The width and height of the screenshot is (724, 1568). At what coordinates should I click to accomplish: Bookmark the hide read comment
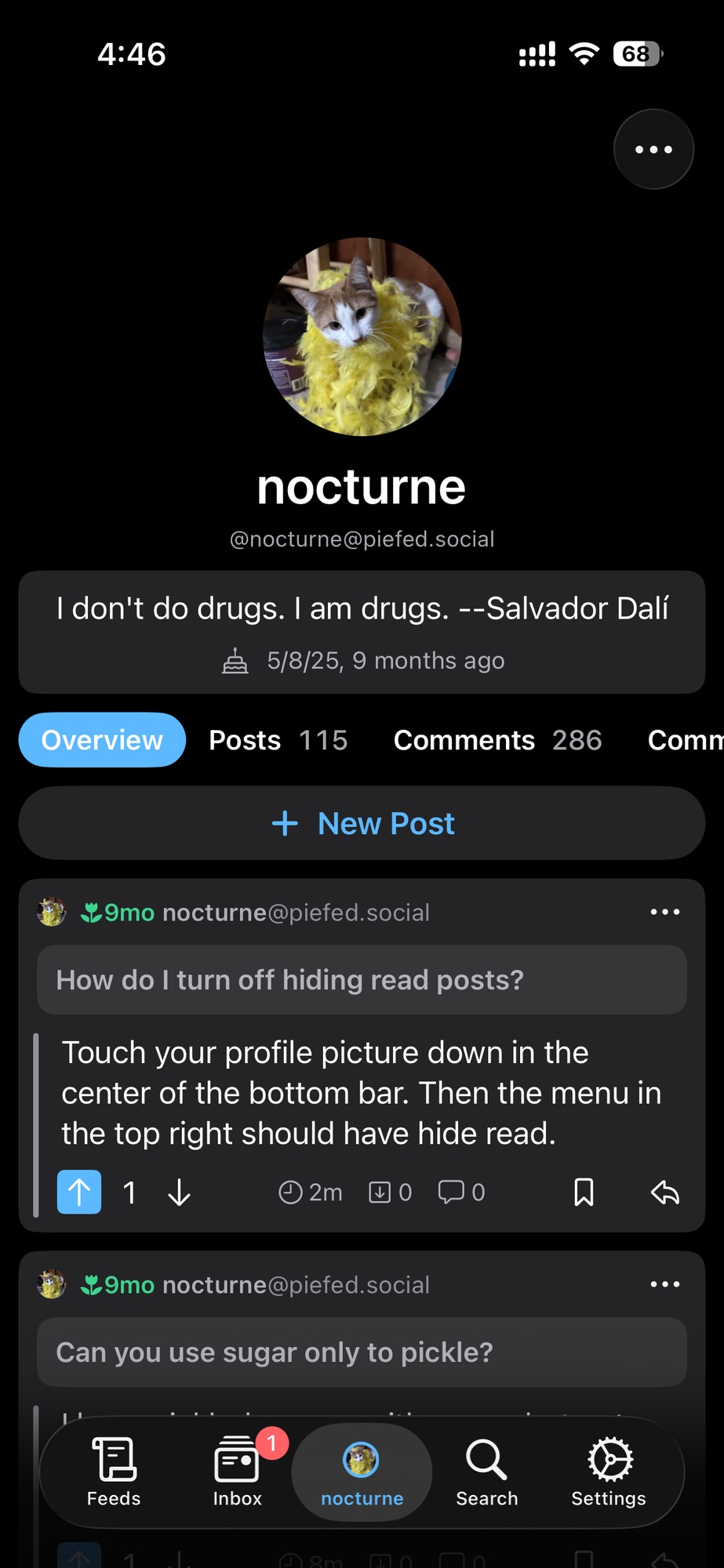[584, 1192]
